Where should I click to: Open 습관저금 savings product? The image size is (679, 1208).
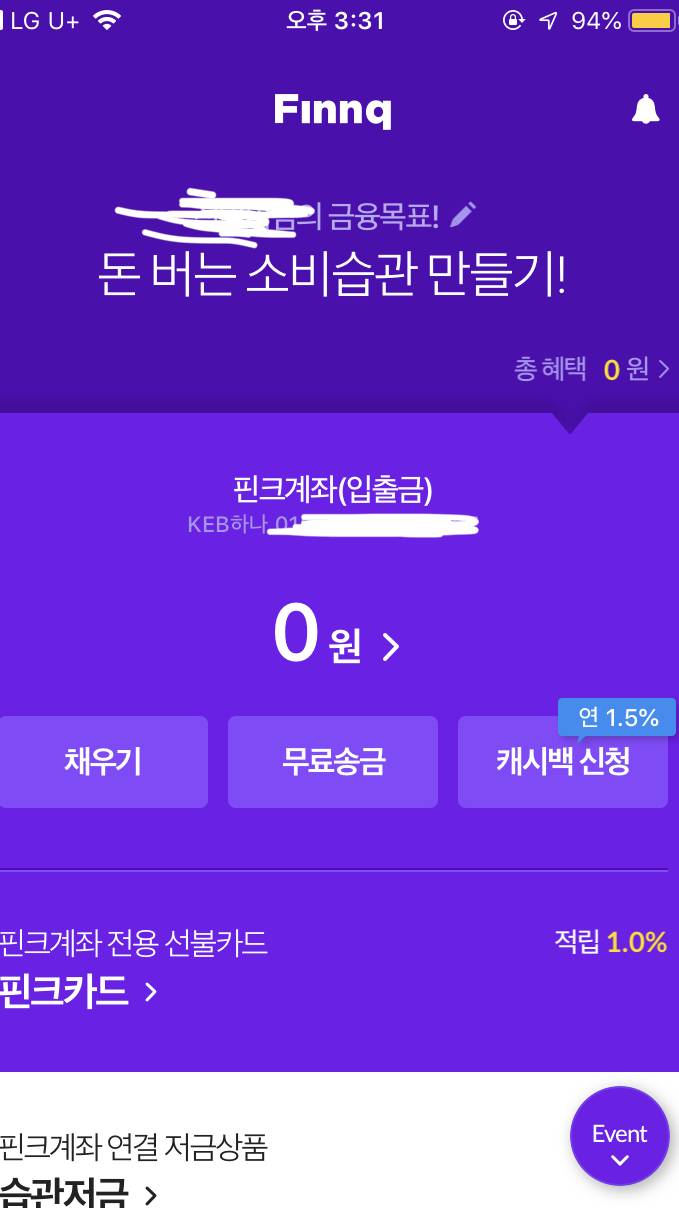click(78, 1192)
